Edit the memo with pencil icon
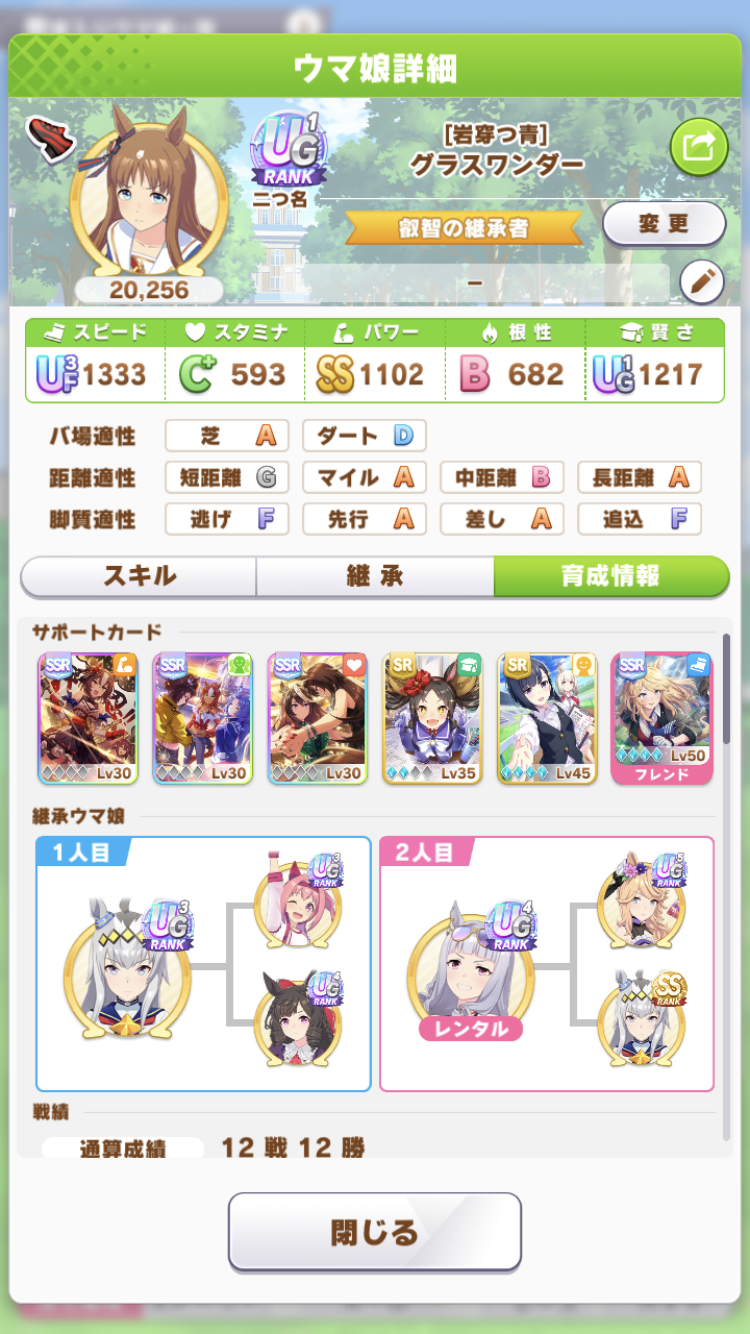 pyautogui.click(x=701, y=283)
